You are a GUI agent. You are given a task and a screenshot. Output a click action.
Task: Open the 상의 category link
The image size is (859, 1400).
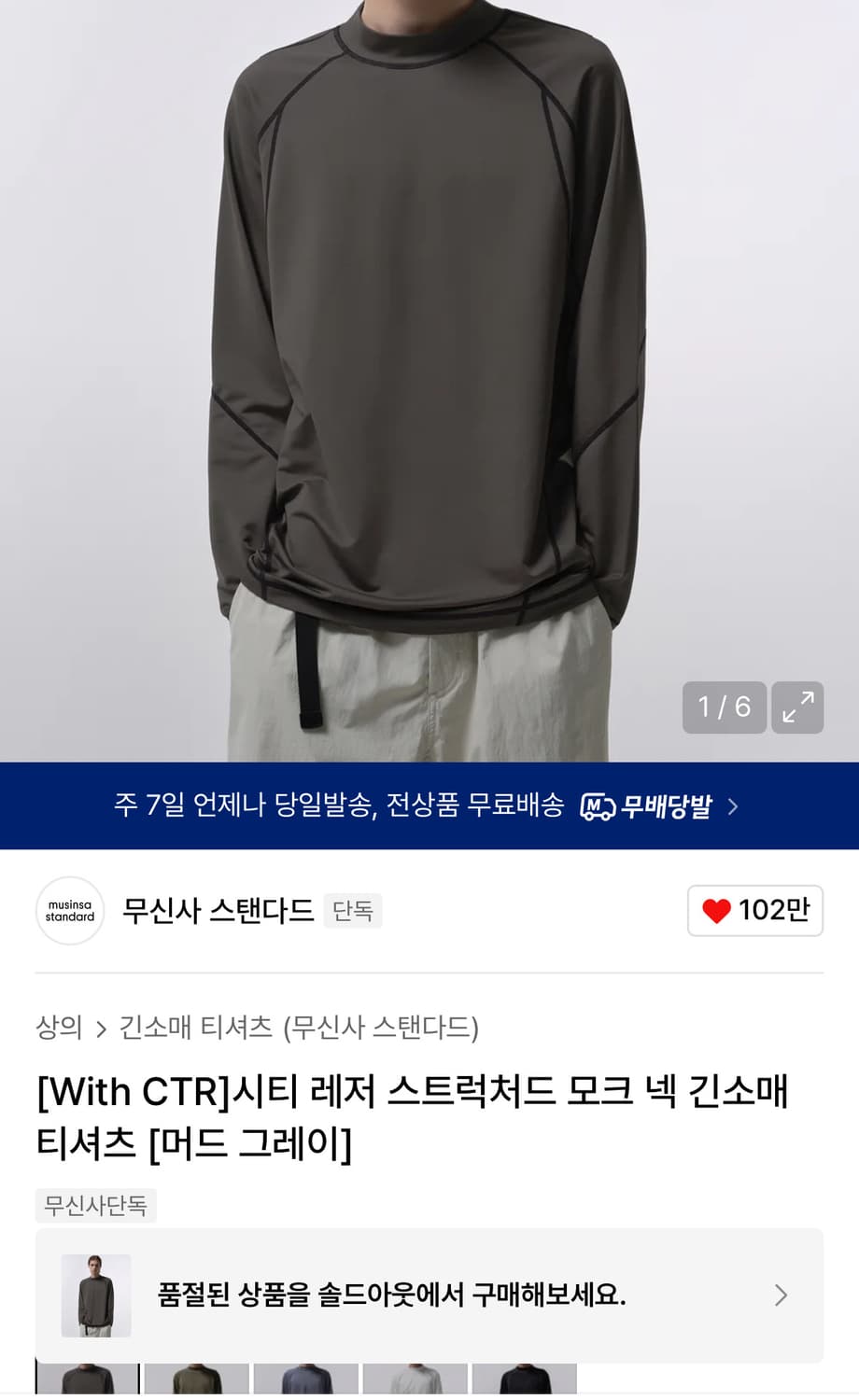pyautogui.click(x=58, y=1029)
